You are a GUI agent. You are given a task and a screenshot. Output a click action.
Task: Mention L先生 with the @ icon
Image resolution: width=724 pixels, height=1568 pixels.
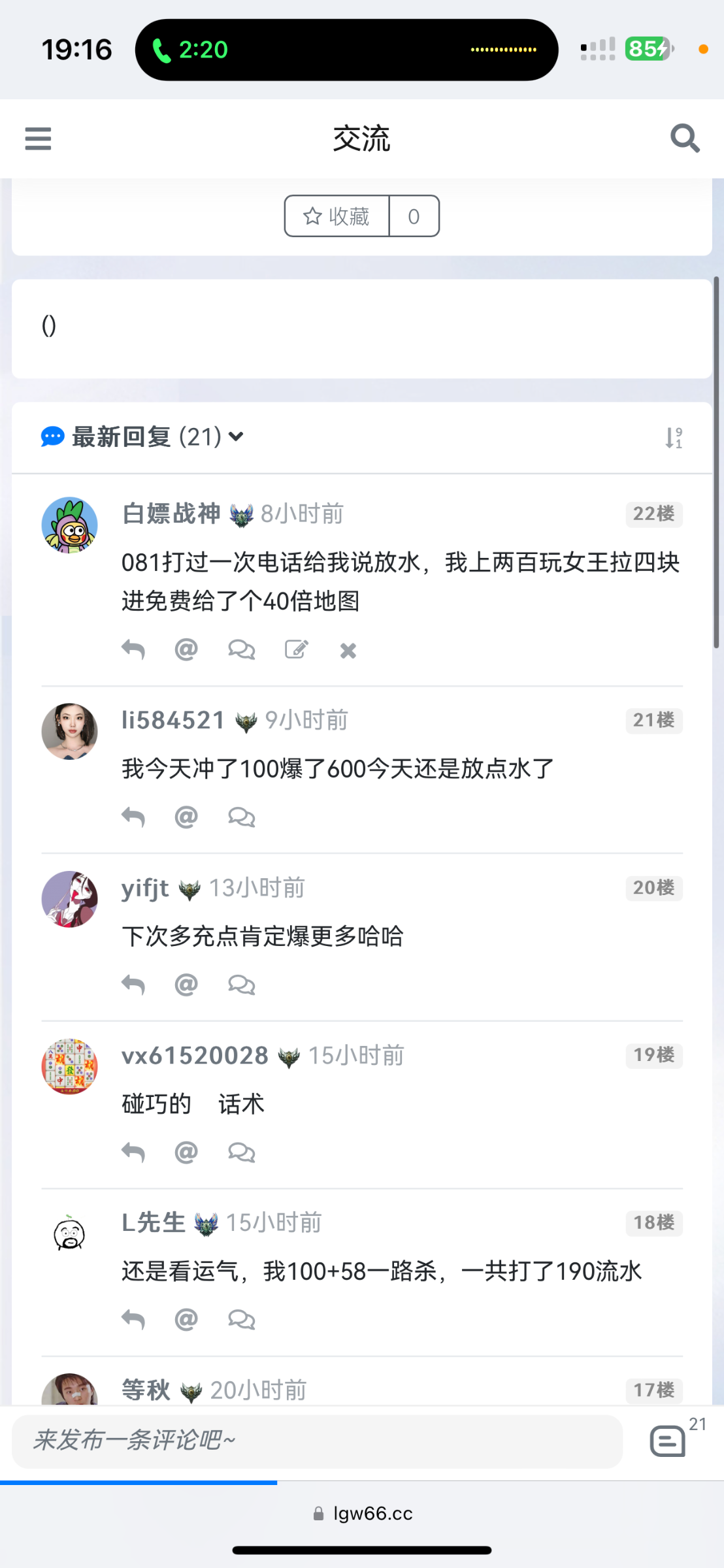(186, 1320)
